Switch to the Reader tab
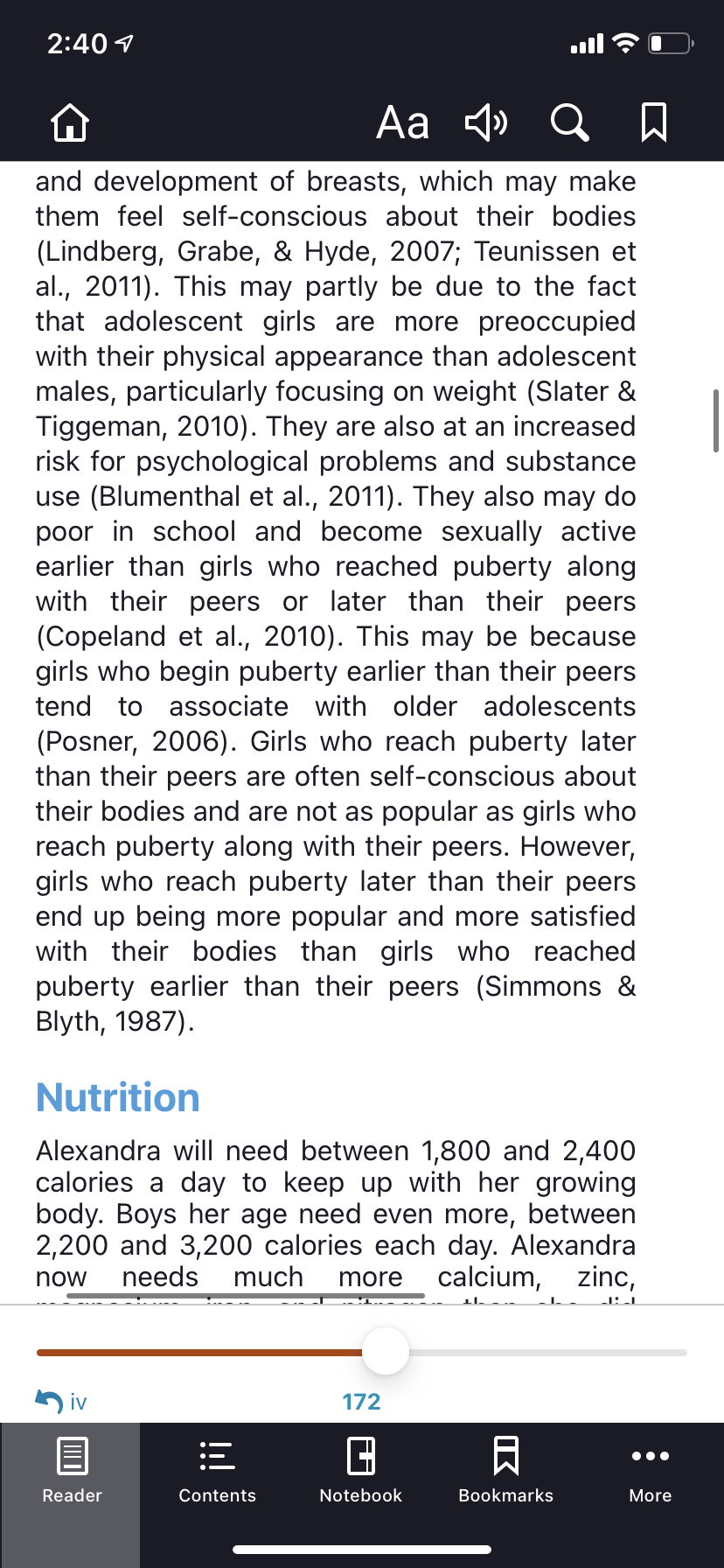Viewport: 724px width, 1568px height. tap(72, 1470)
